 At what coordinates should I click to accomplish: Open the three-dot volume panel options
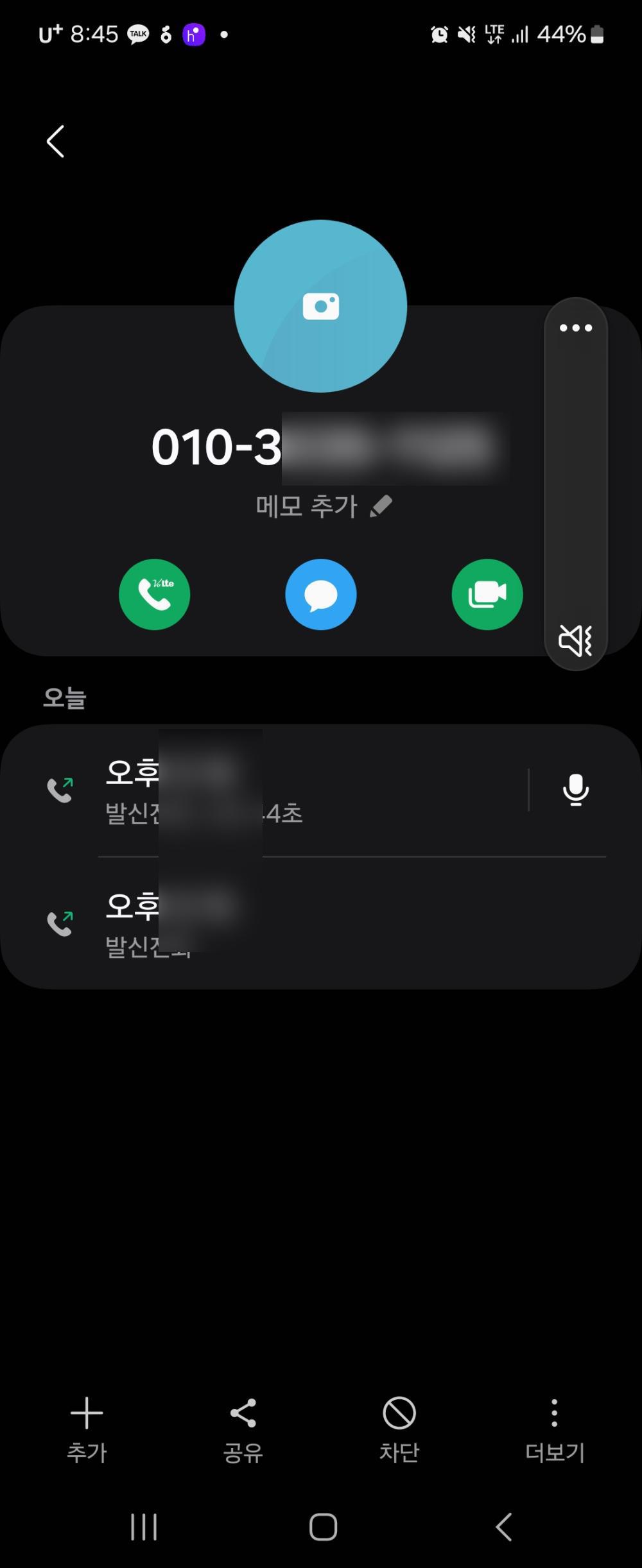(576, 328)
